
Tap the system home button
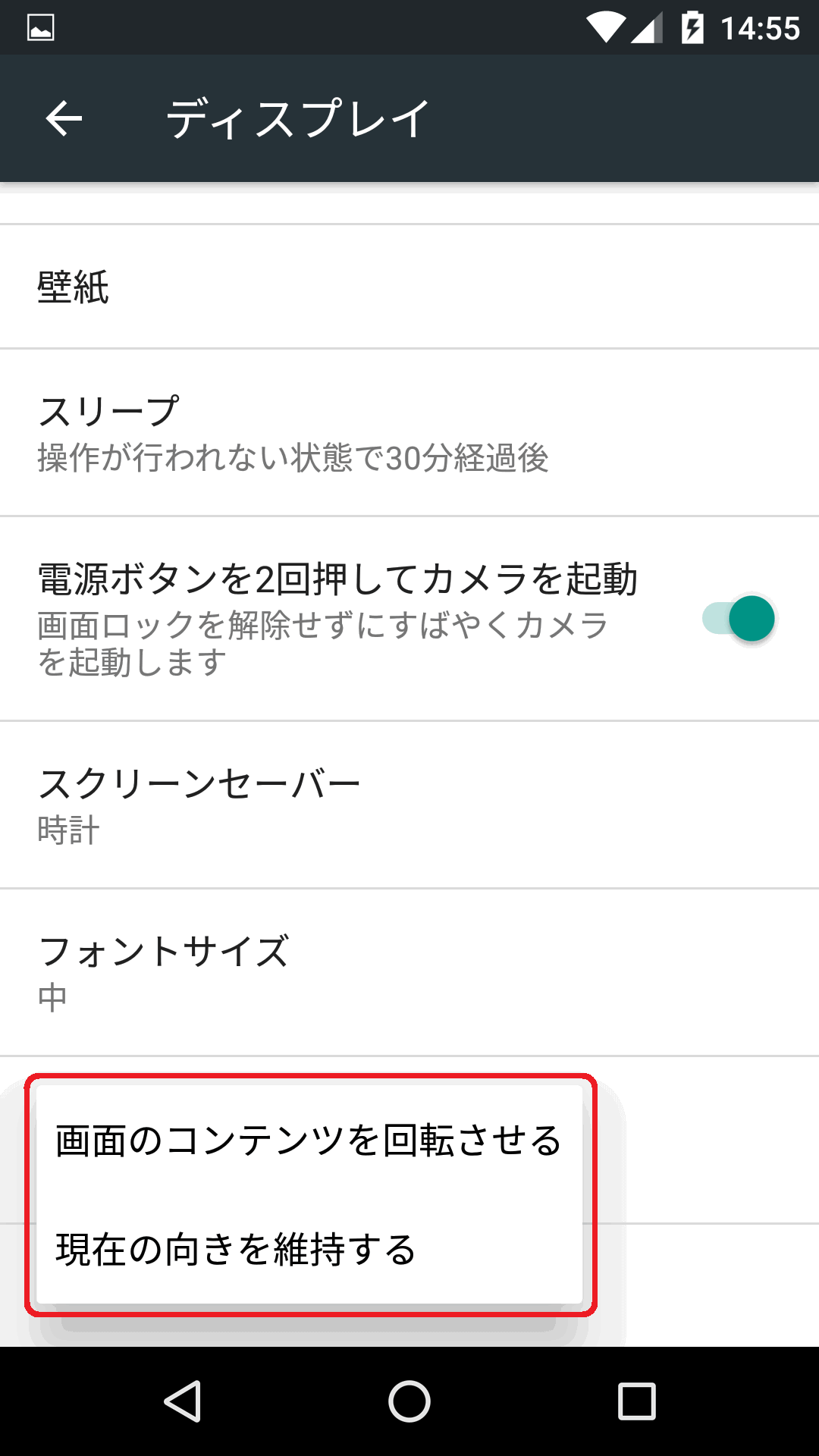(409, 1401)
